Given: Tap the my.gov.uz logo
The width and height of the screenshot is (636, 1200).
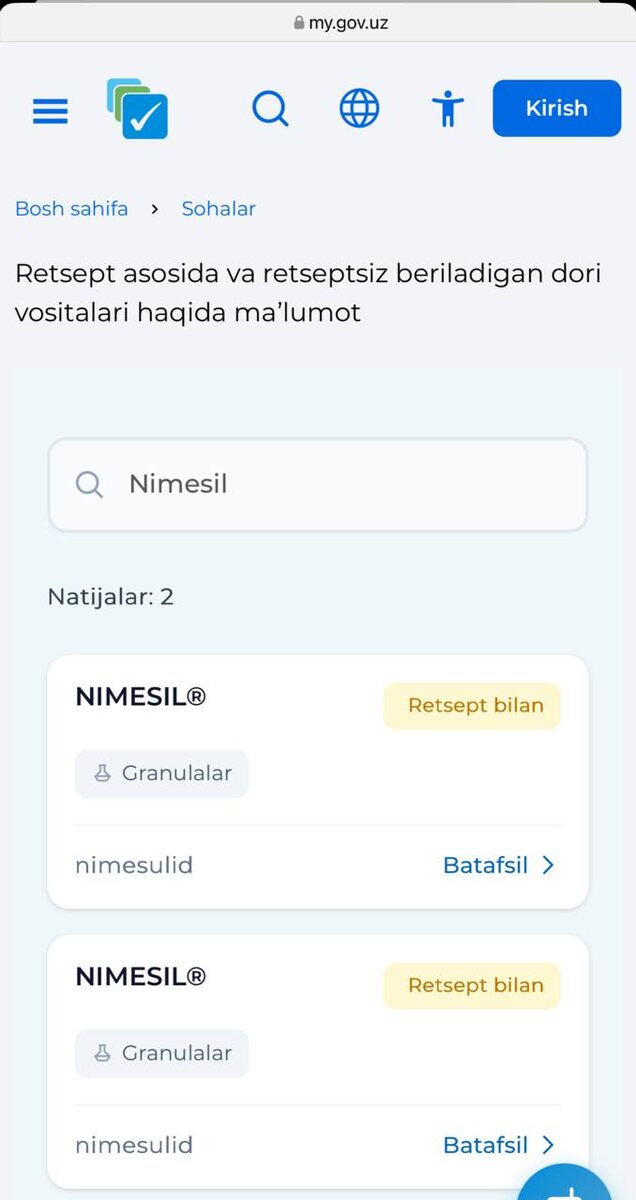Looking at the screenshot, I should point(137,108).
